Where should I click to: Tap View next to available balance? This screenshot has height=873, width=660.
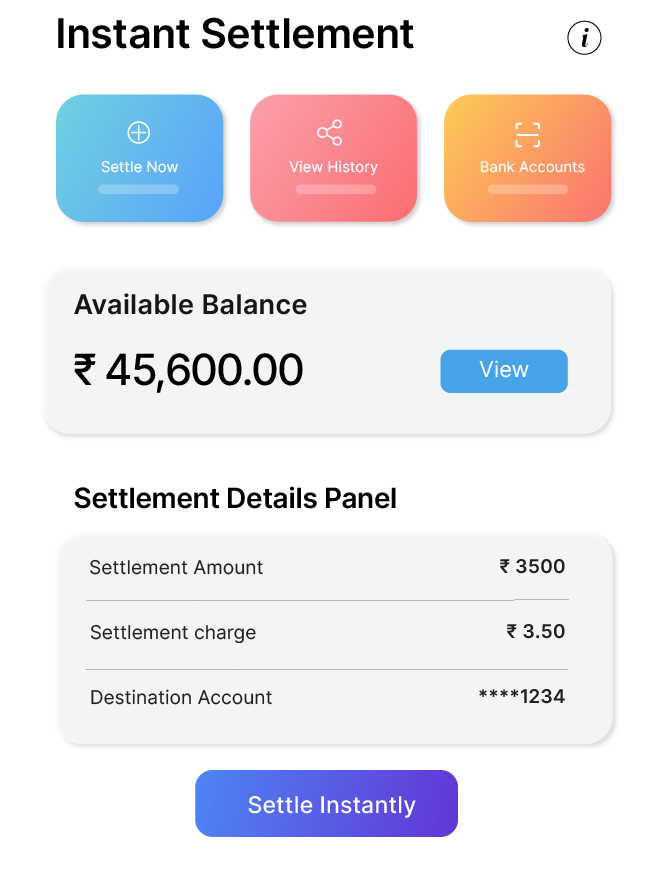[x=503, y=371]
